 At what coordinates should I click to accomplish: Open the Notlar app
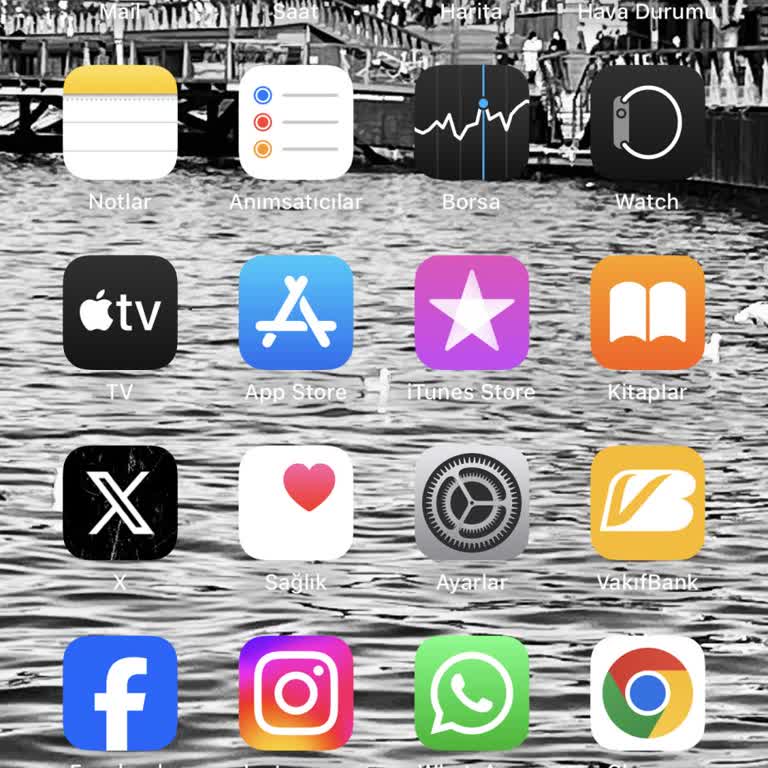coord(120,122)
